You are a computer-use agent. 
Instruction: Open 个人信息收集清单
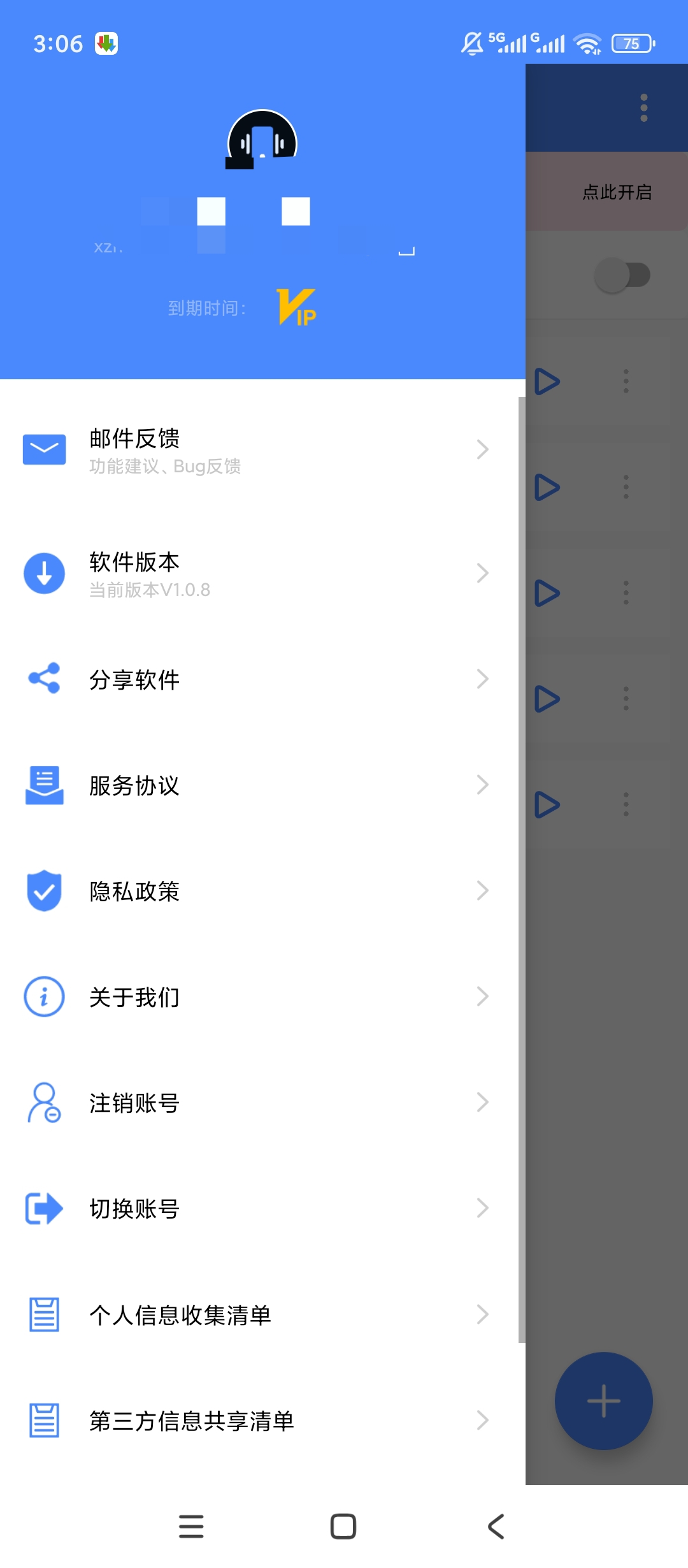(259, 1314)
